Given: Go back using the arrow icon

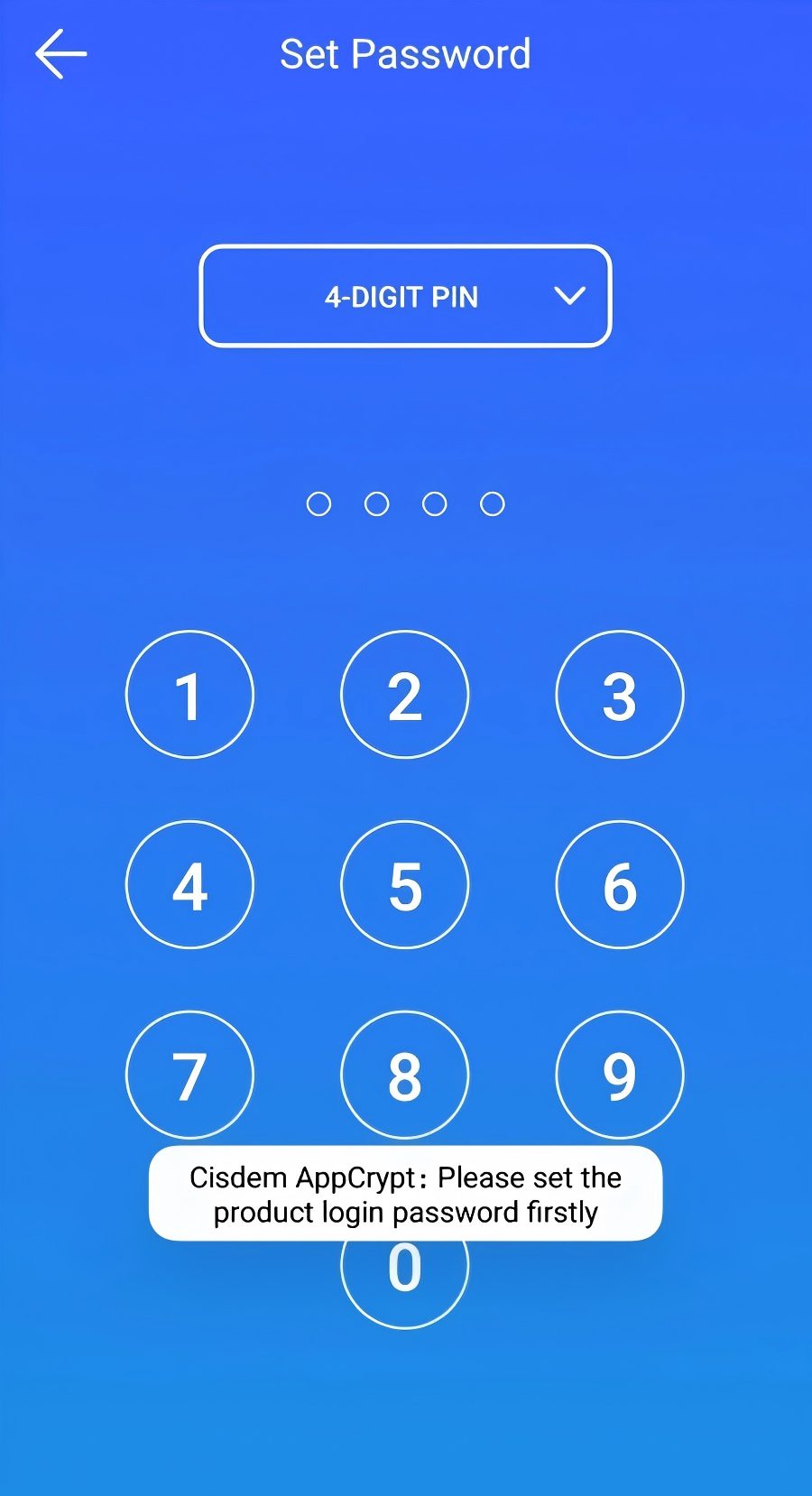Looking at the screenshot, I should click(x=60, y=54).
